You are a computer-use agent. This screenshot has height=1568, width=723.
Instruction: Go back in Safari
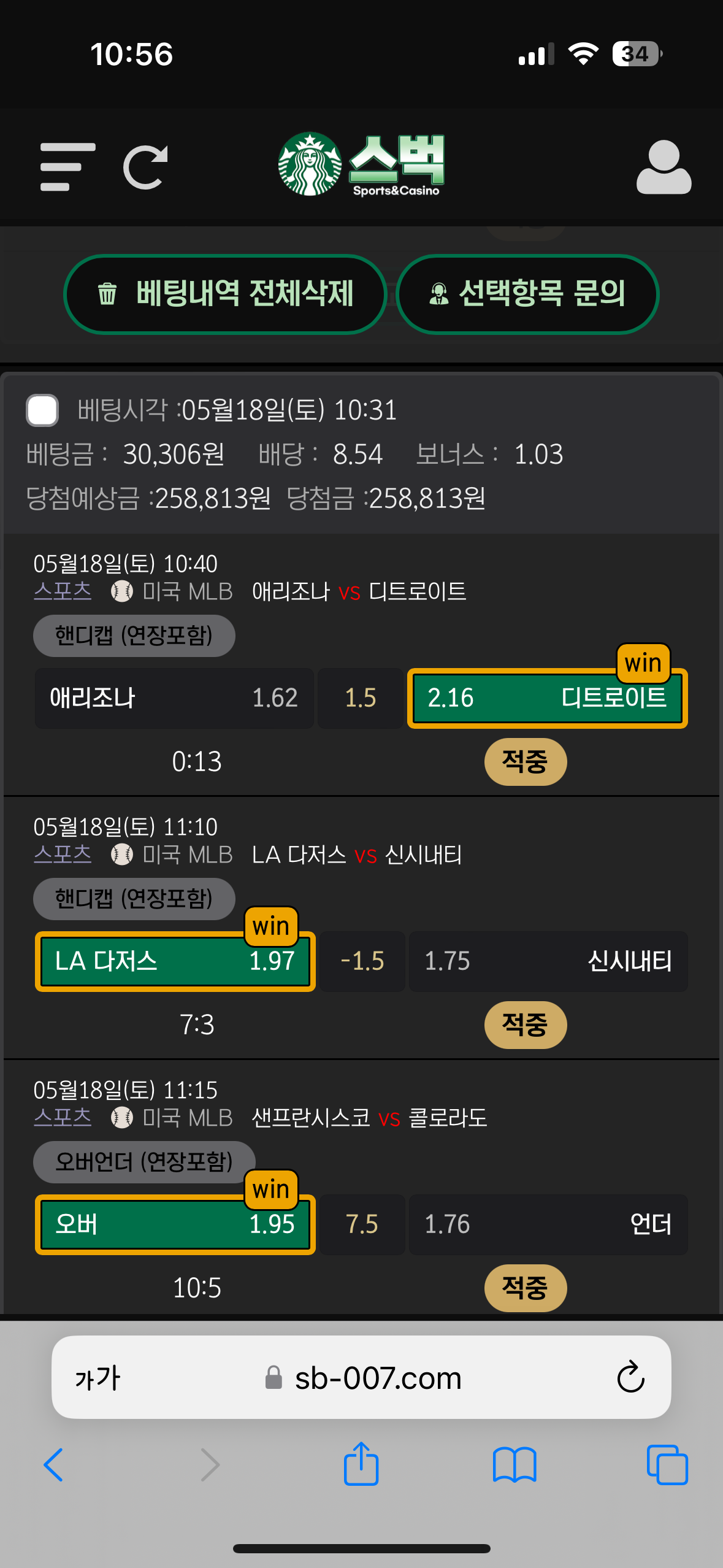pos(54,1465)
